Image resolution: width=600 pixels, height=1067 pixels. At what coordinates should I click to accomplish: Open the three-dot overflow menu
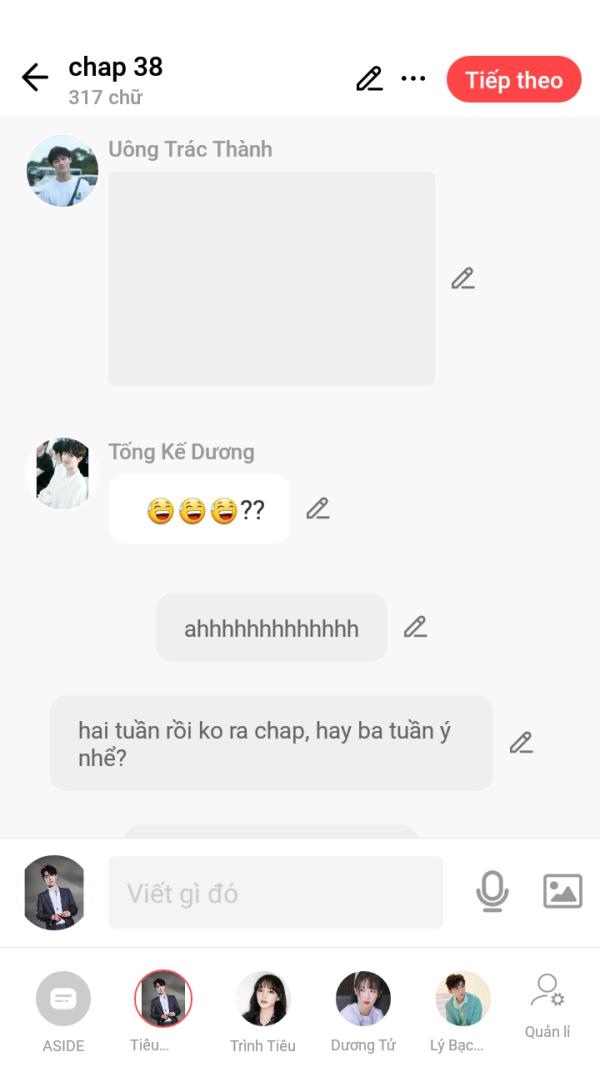(x=413, y=79)
